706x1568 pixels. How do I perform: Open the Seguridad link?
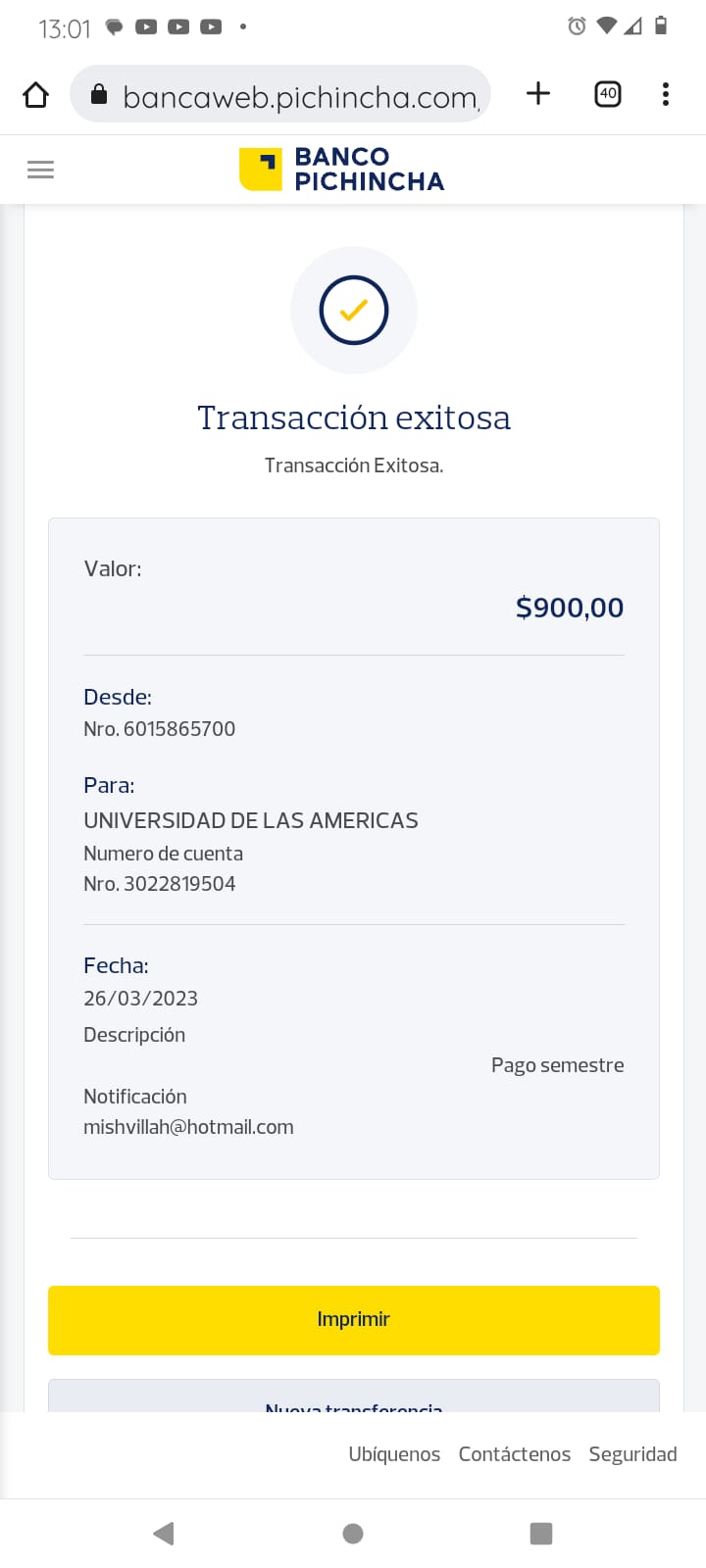632,1454
